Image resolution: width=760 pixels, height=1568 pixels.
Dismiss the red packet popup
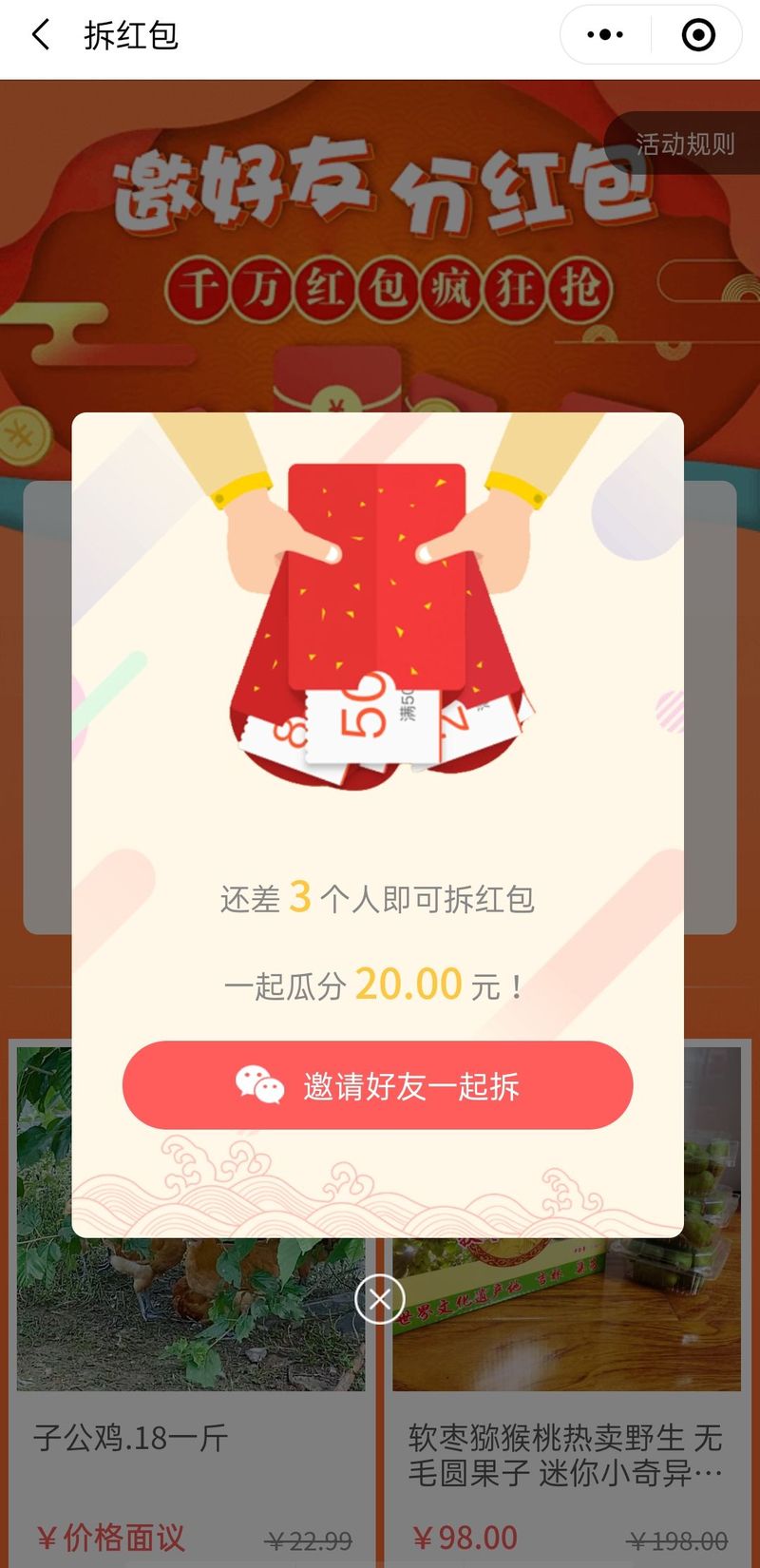[x=379, y=1299]
